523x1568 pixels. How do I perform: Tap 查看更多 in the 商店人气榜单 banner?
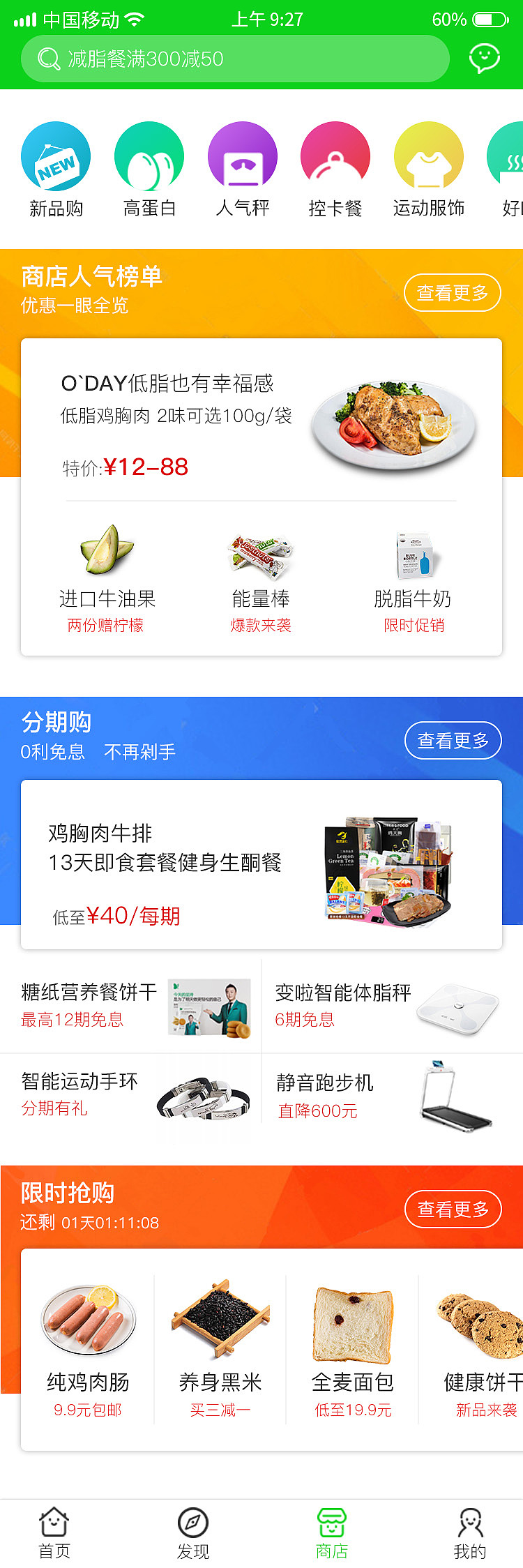point(453,293)
